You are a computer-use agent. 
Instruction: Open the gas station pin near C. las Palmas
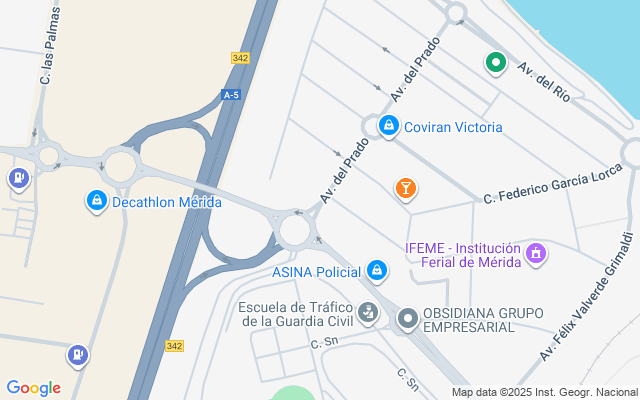pos(18,179)
